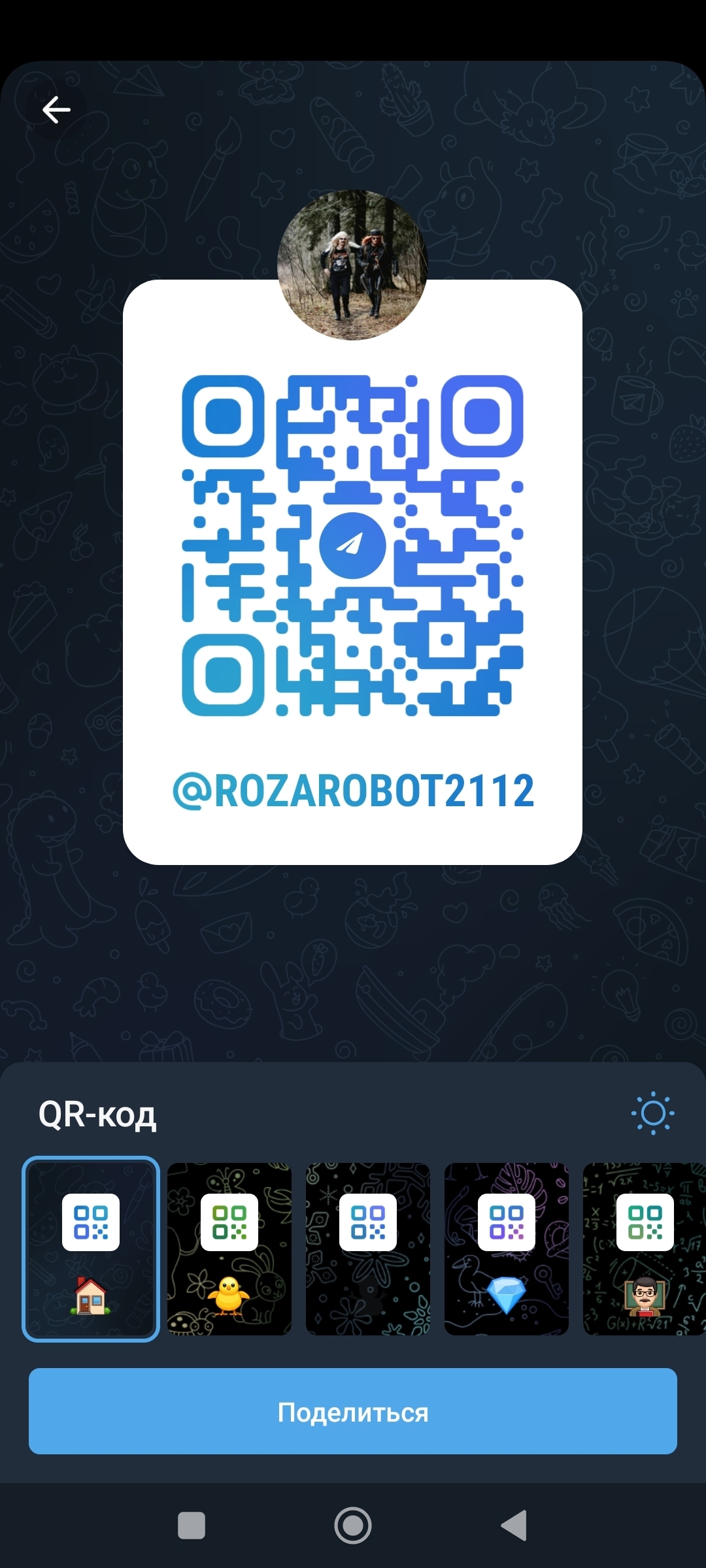Choose the chick QR theme
706x1568 pixels.
pos(229,1249)
